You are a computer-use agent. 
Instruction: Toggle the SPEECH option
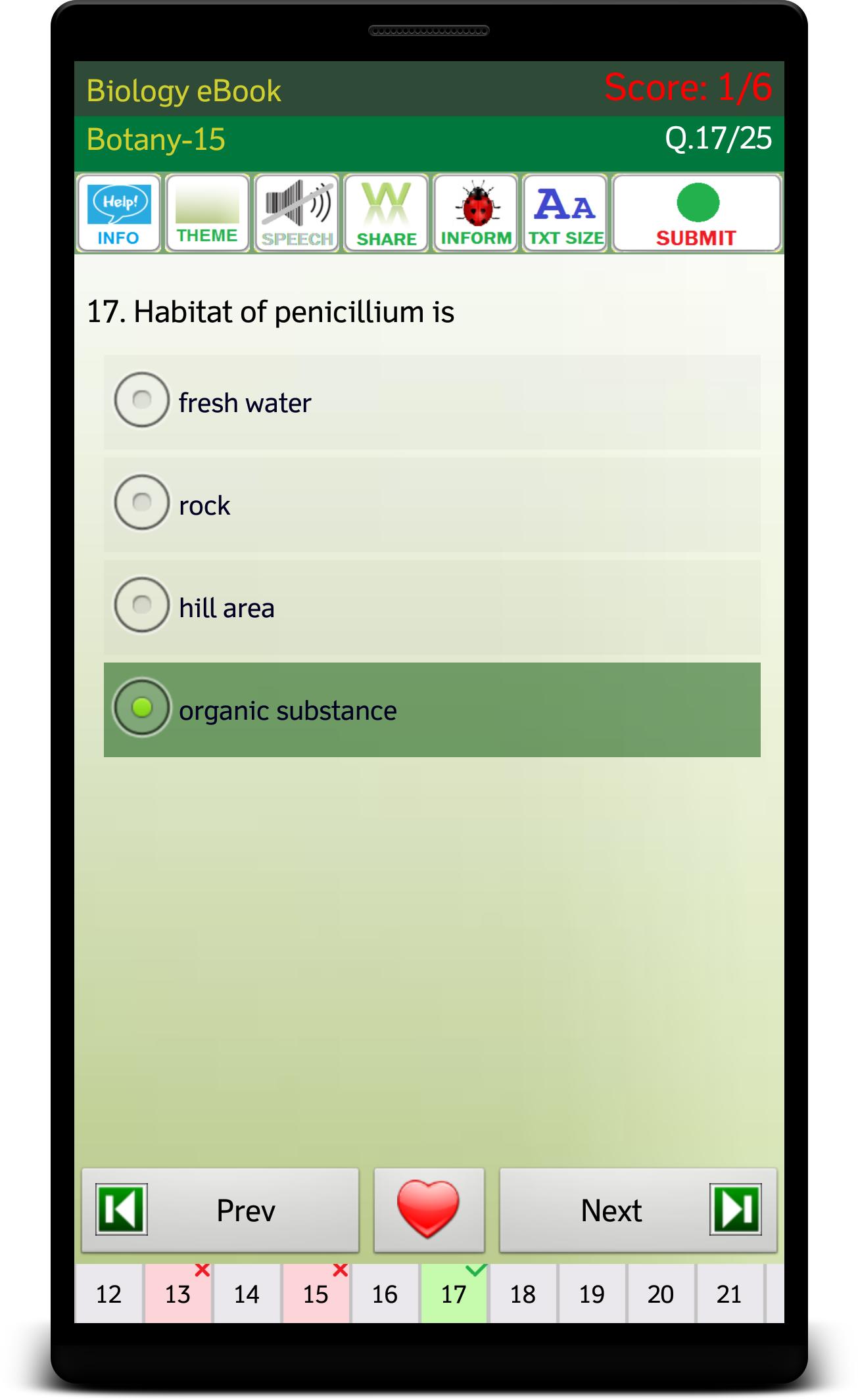pyautogui.click(x=297, y=213)
